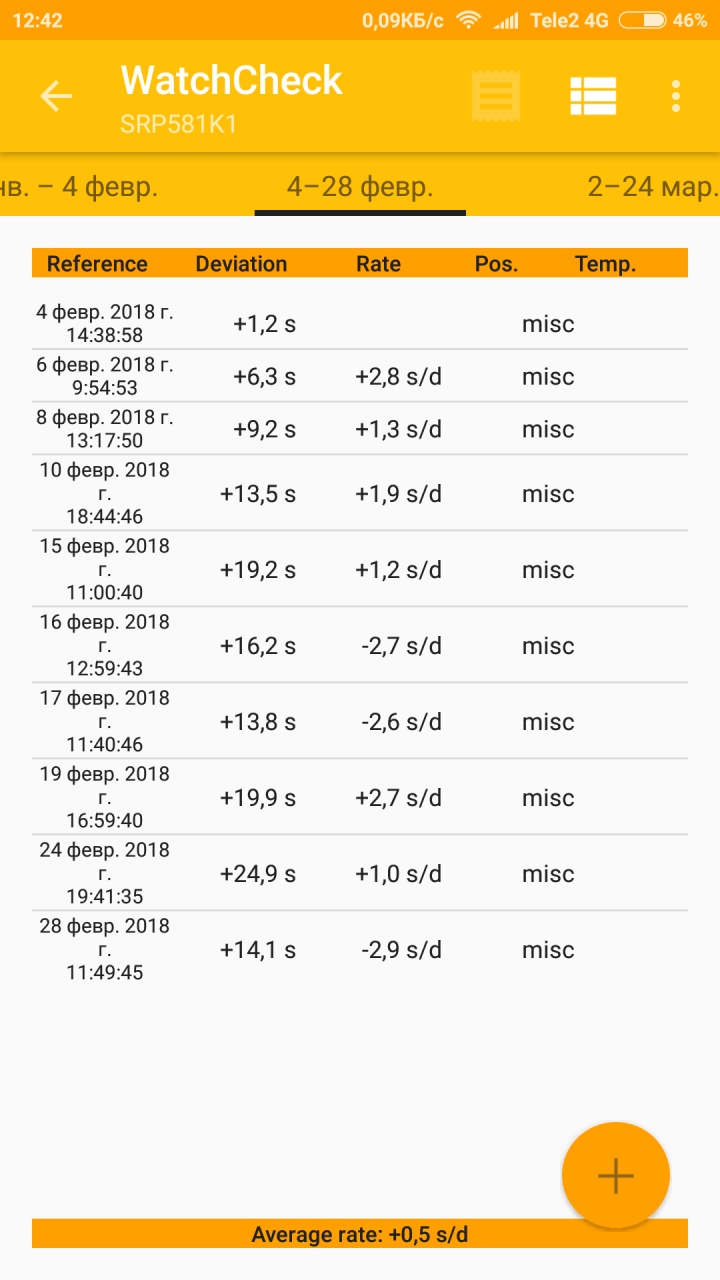The height and width of the screenshot is (1280, 720).
Task: Tap the faded receipt-style log icon
Action: (496, 96)
